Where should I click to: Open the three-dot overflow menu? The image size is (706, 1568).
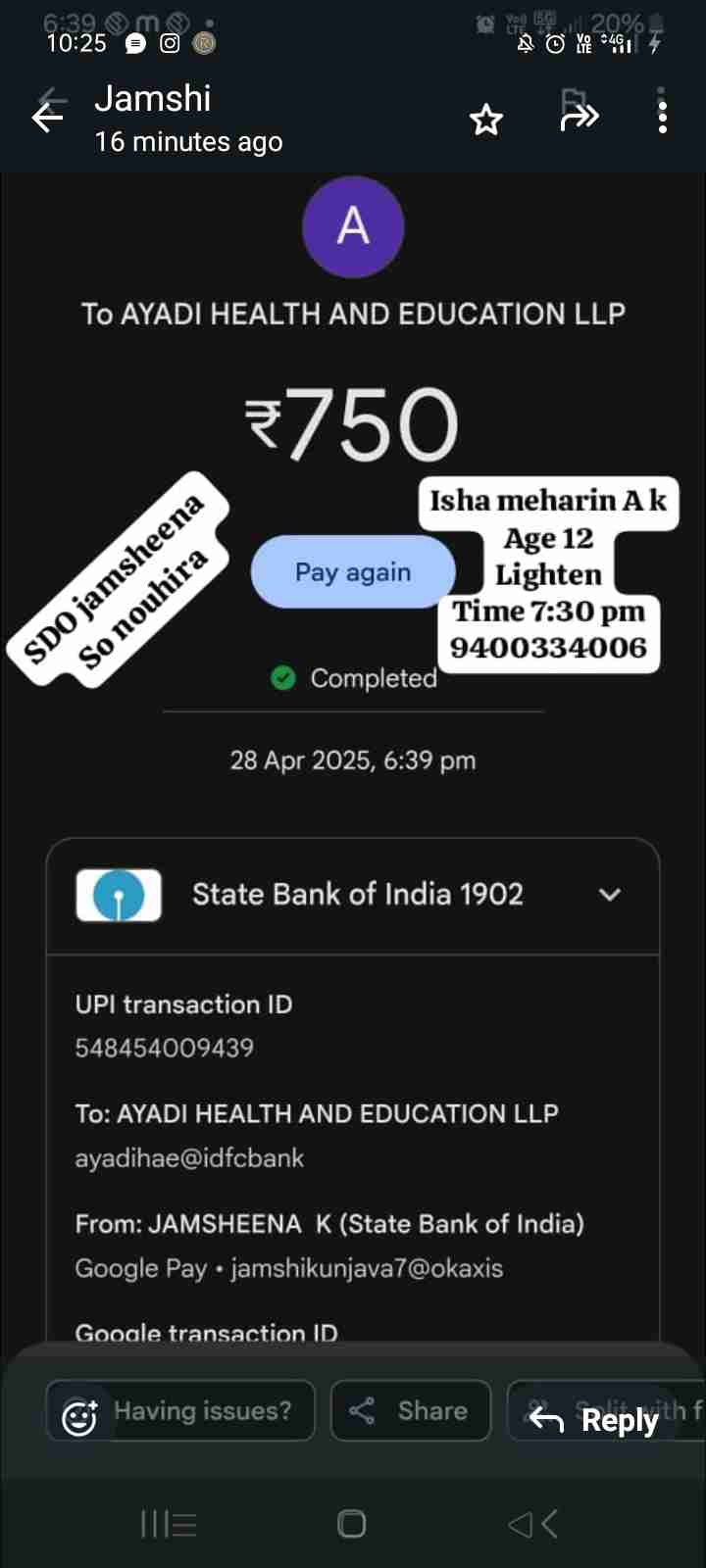[663, 118]
